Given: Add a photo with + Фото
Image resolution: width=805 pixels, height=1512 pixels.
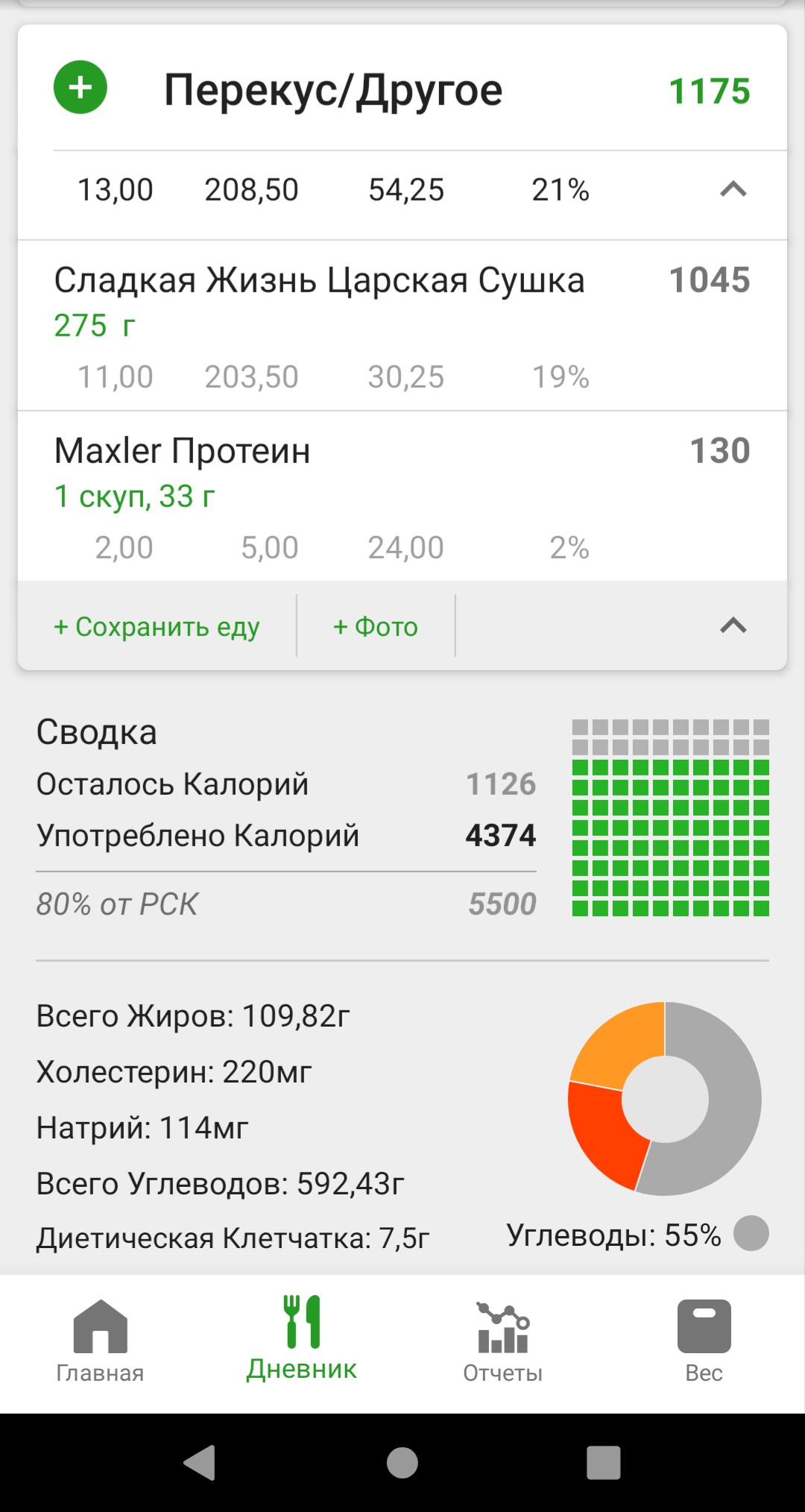Looking at the screenshot, I should point(376,626).
